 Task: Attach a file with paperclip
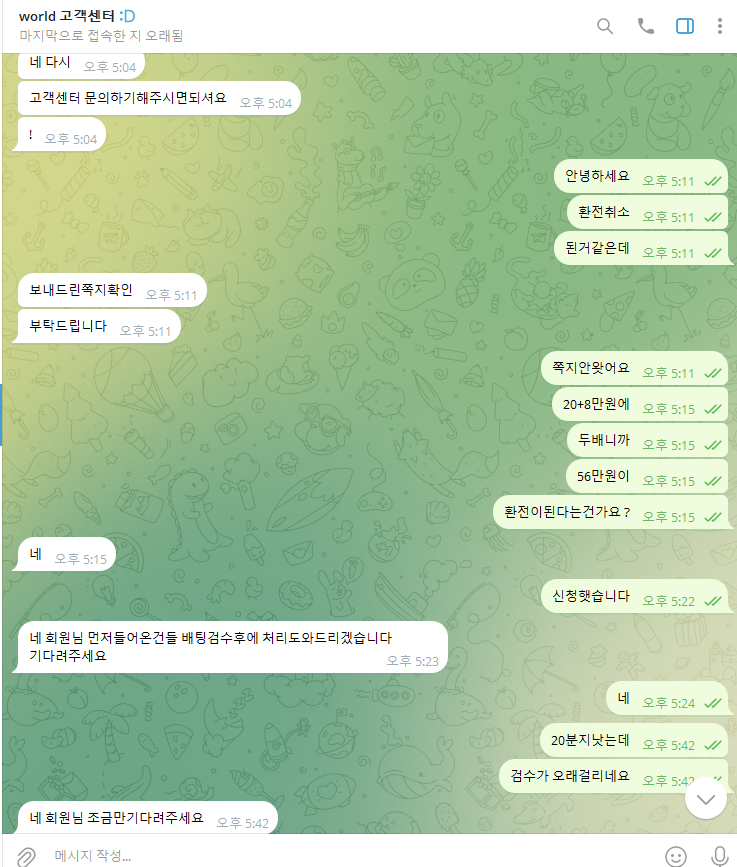click(x=25, y=855)
